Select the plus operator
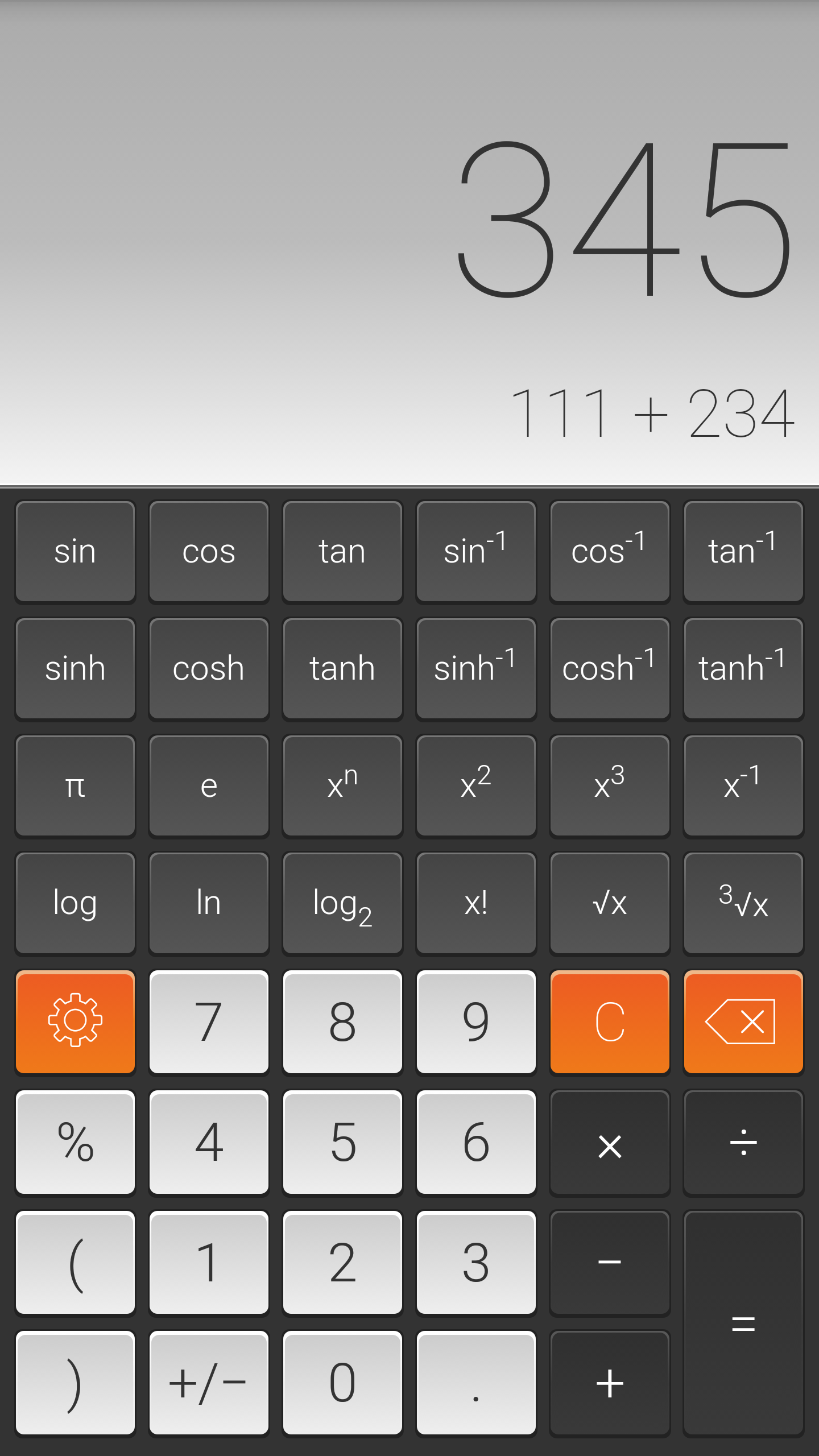This screenshot has width=819, height=1456. (610, 1383)
